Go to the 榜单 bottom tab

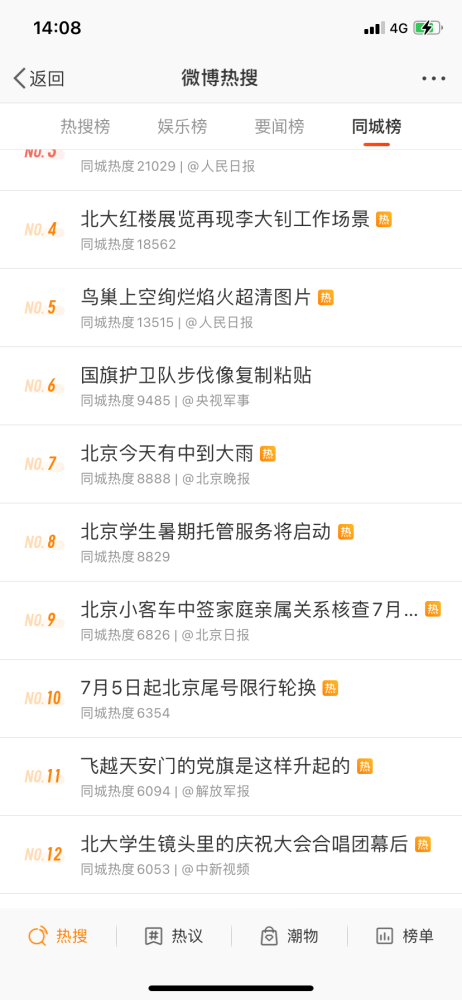click(405, 936)
